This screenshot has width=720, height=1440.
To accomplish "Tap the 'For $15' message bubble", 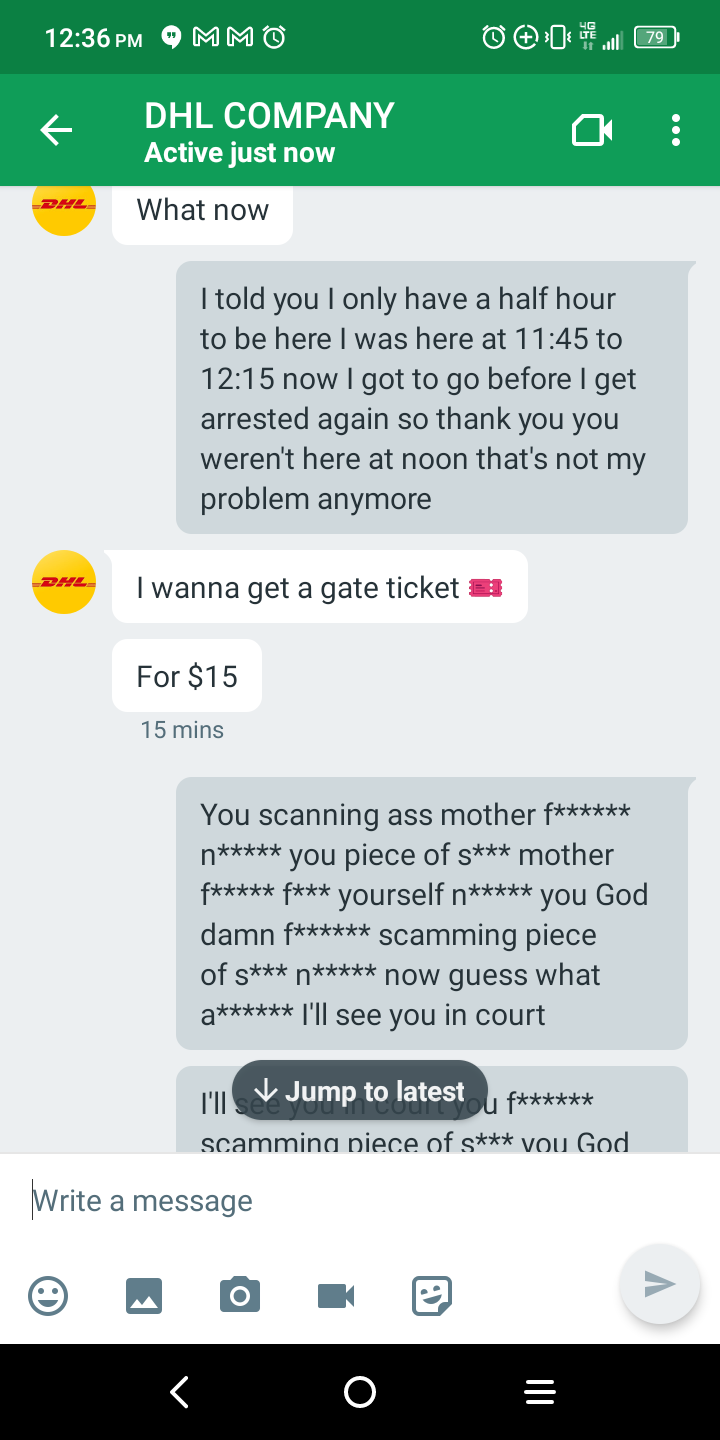I will click(186, 675).
